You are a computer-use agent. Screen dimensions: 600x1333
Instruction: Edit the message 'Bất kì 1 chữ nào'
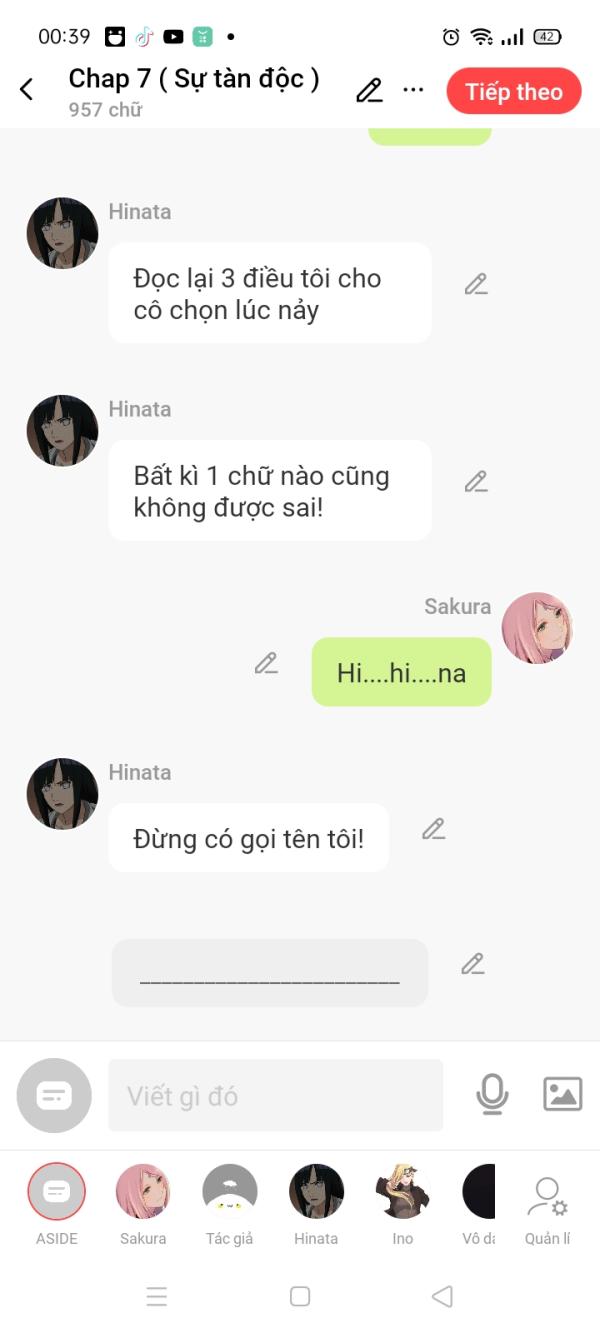(x=476, y=482)
